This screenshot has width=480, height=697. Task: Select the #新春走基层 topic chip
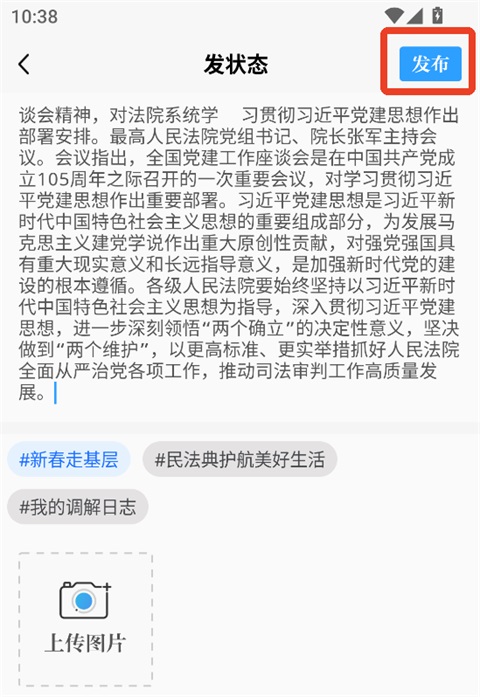[69, 459]
